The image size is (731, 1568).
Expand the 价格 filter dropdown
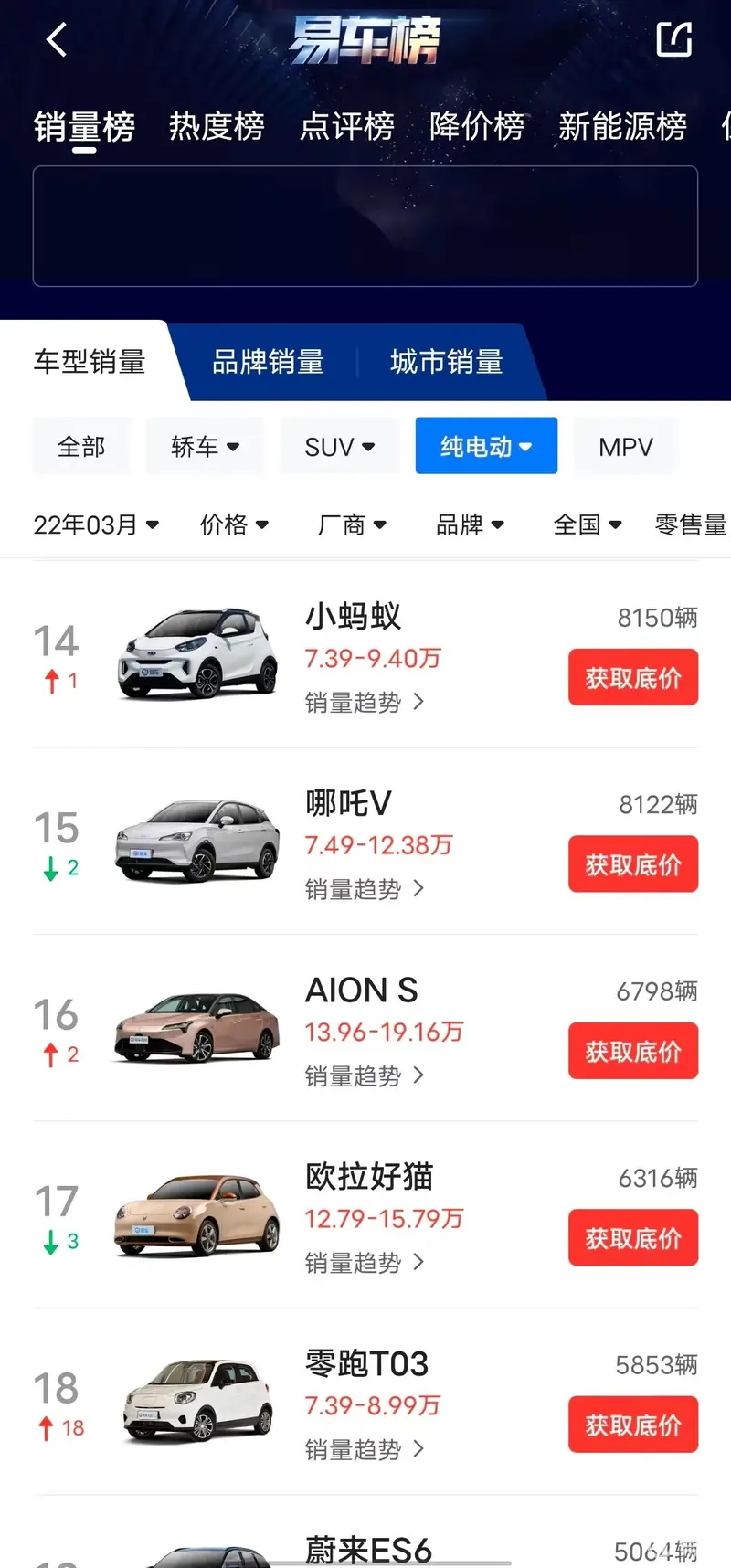click(x=234, y=524)
